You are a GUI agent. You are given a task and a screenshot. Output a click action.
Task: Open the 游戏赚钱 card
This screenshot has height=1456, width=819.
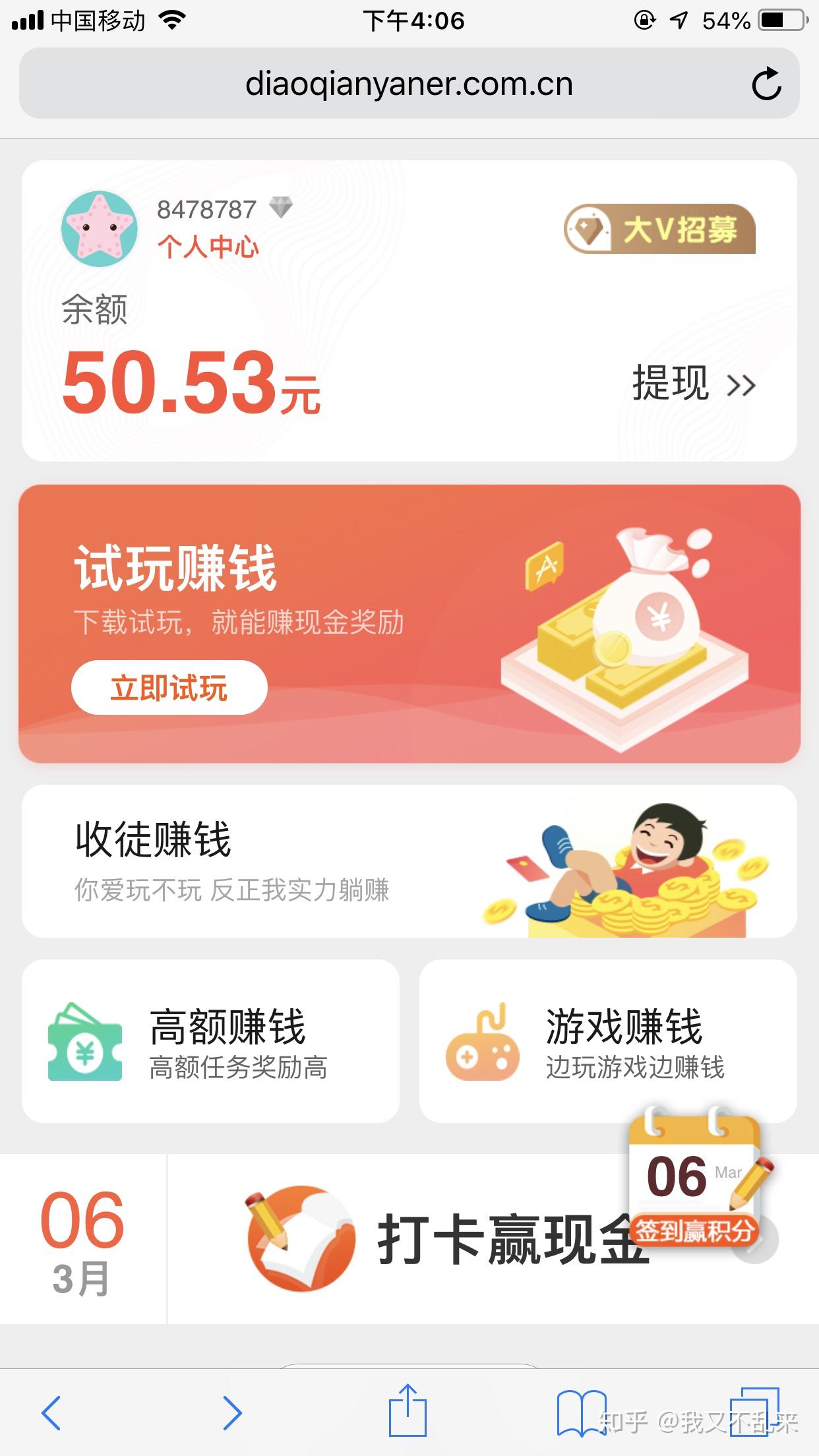(607, 1041)
